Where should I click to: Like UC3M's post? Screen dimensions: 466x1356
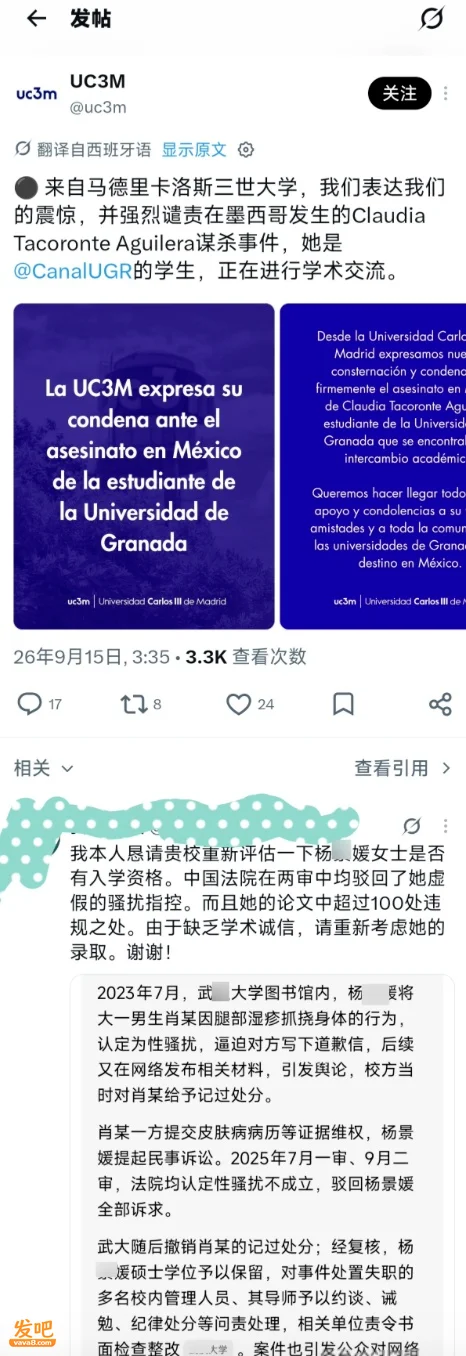point(250,704)
